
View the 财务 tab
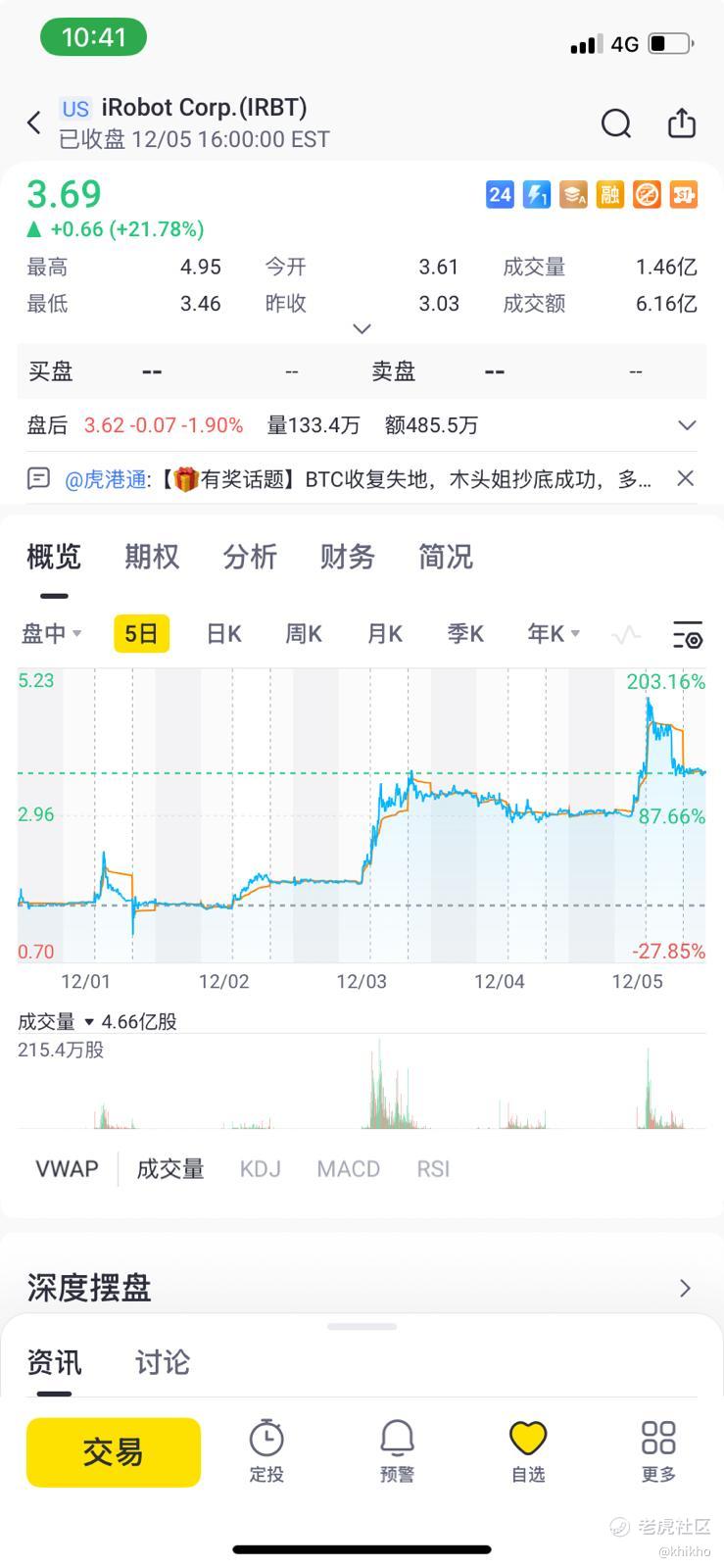348,557
